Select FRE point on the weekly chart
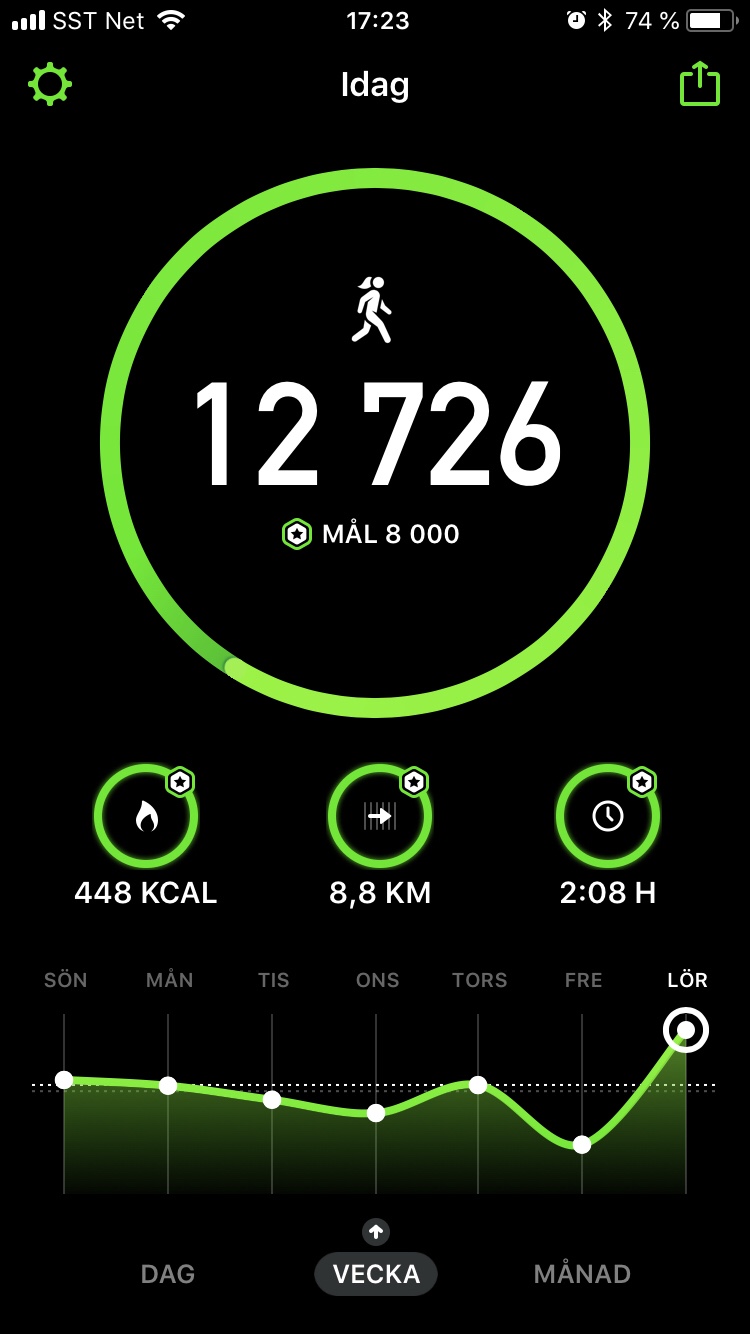Screen dimensions: 750x1334 tap(582, 1144)
